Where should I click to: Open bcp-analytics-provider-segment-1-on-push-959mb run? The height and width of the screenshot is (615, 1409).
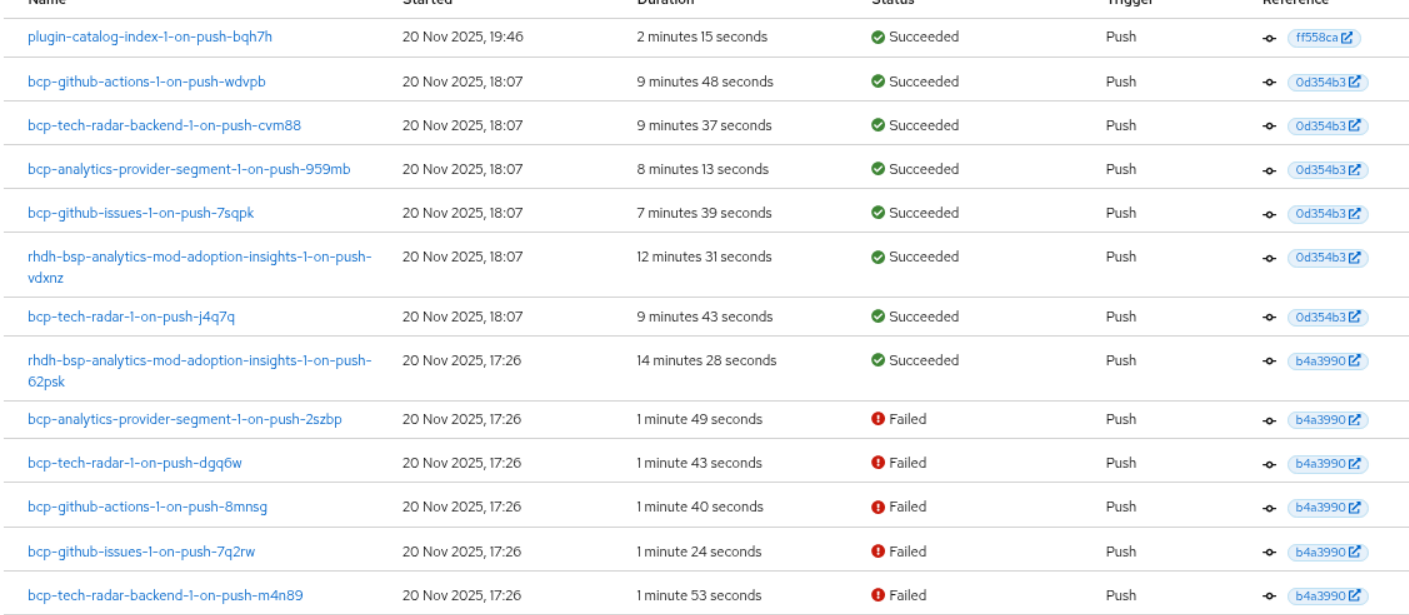pyautogui.click(x=189, y=169)
